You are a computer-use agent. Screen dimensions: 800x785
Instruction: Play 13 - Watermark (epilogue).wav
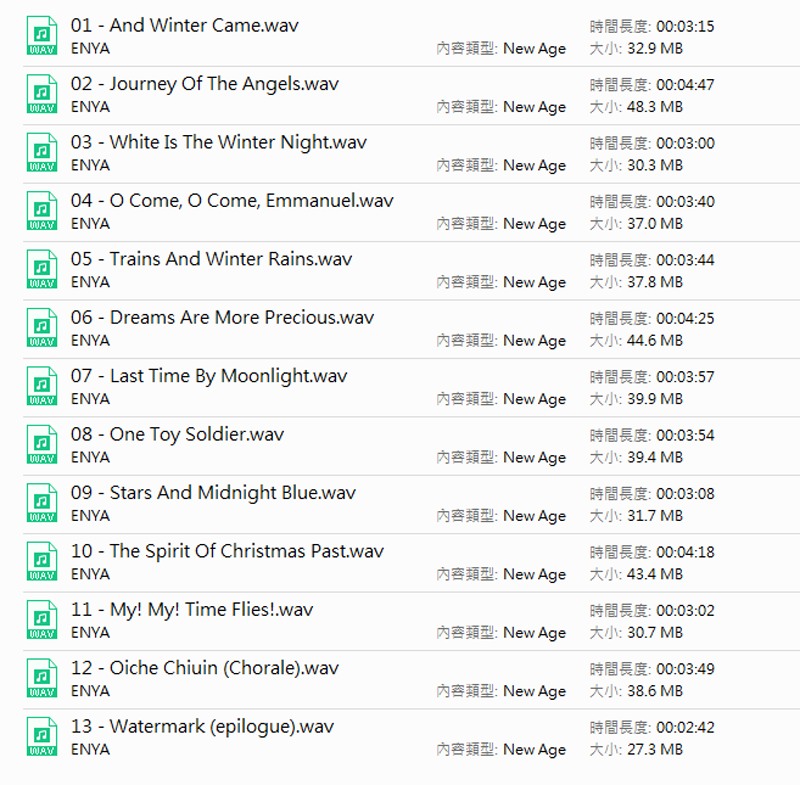coord(202,726)
